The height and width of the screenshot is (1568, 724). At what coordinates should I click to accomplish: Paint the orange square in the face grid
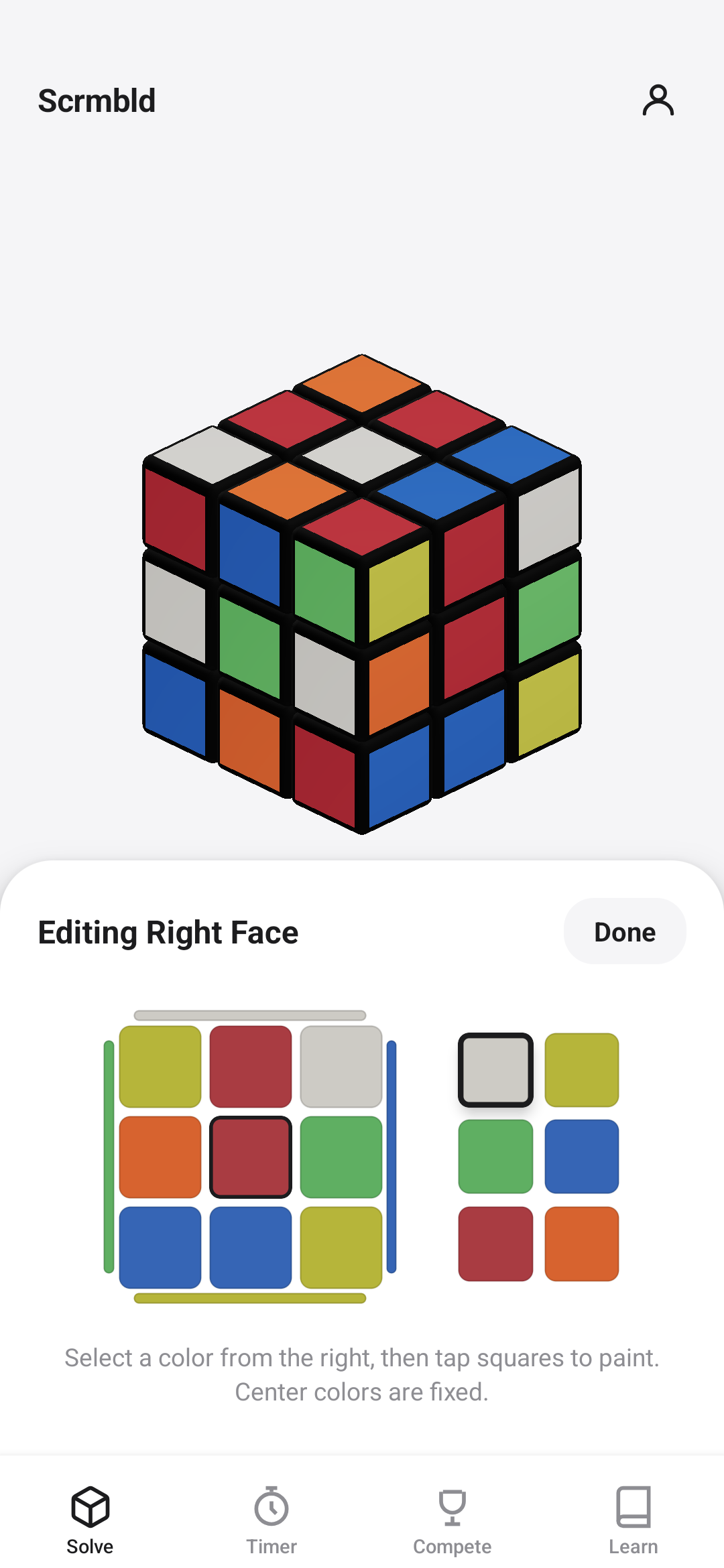(x=160, y=1157)
